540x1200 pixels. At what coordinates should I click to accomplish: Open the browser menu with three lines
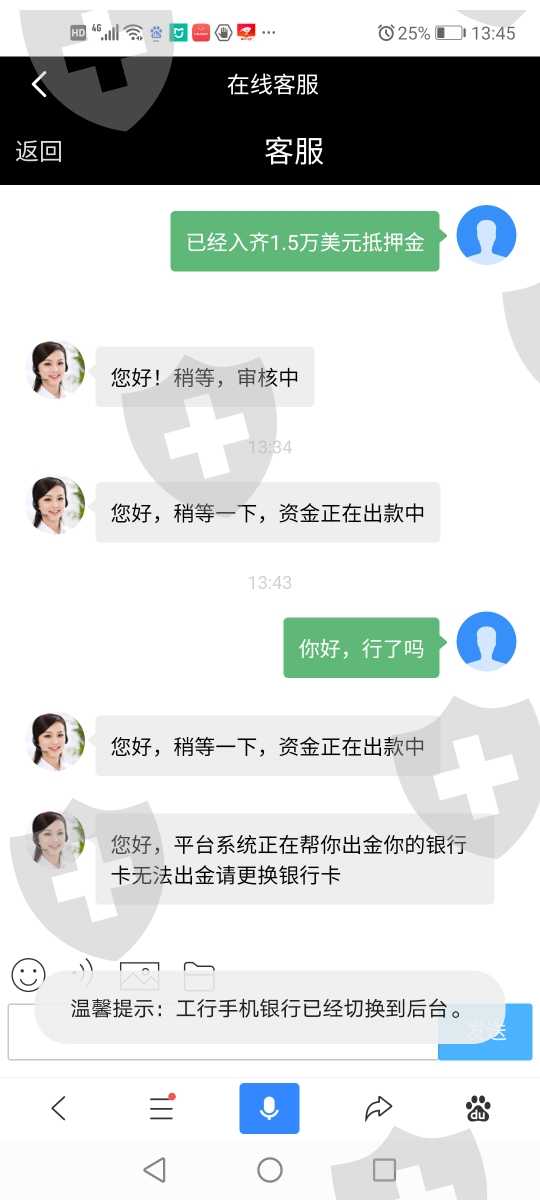point(162,1108)
